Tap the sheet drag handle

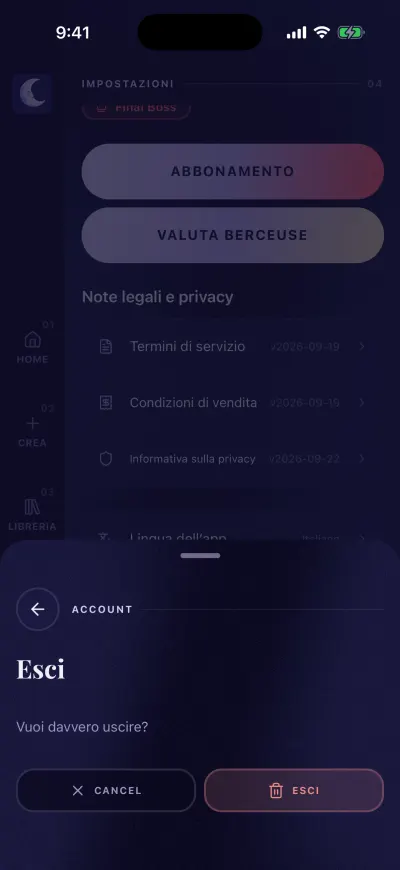[200, 555]
